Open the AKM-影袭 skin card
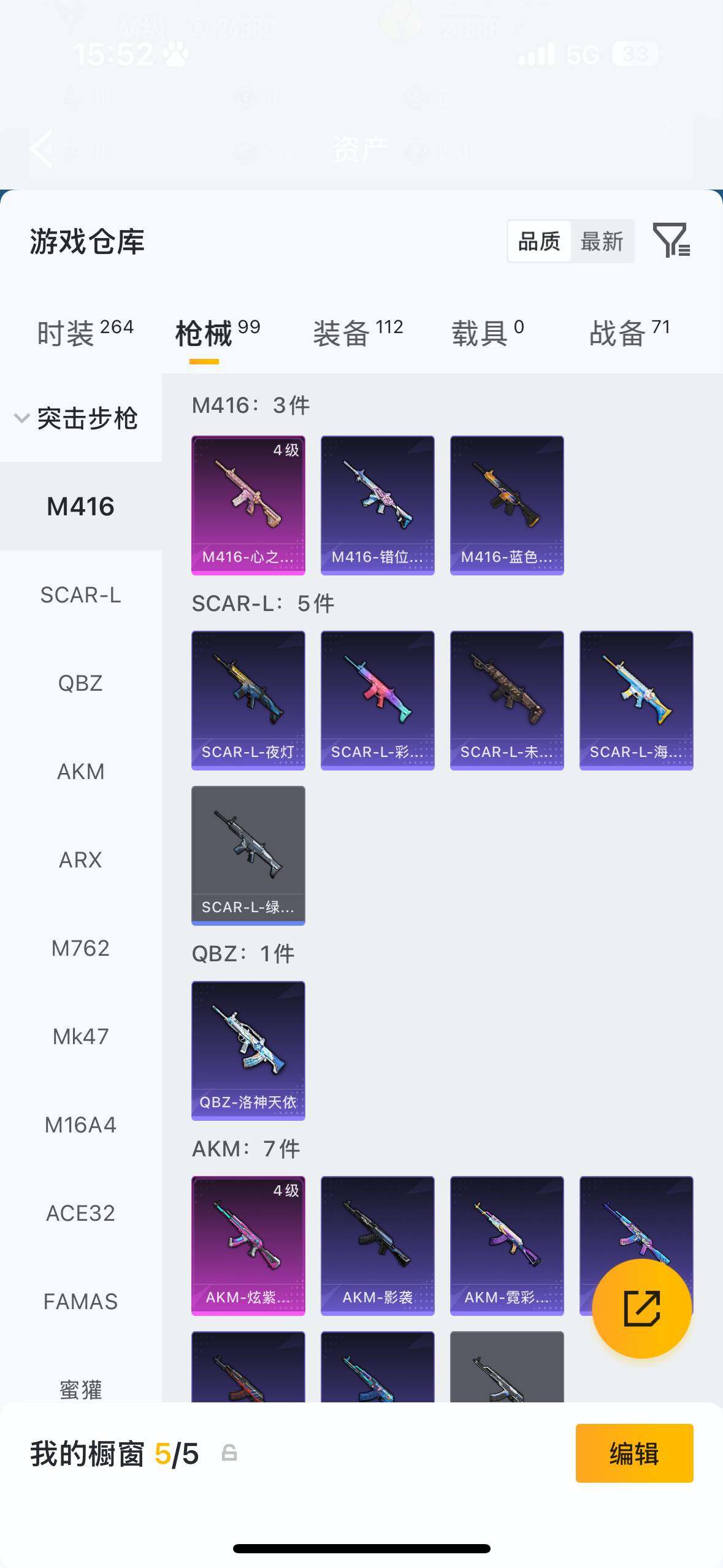The image size is (723, 1568). tap(378, 1245)
